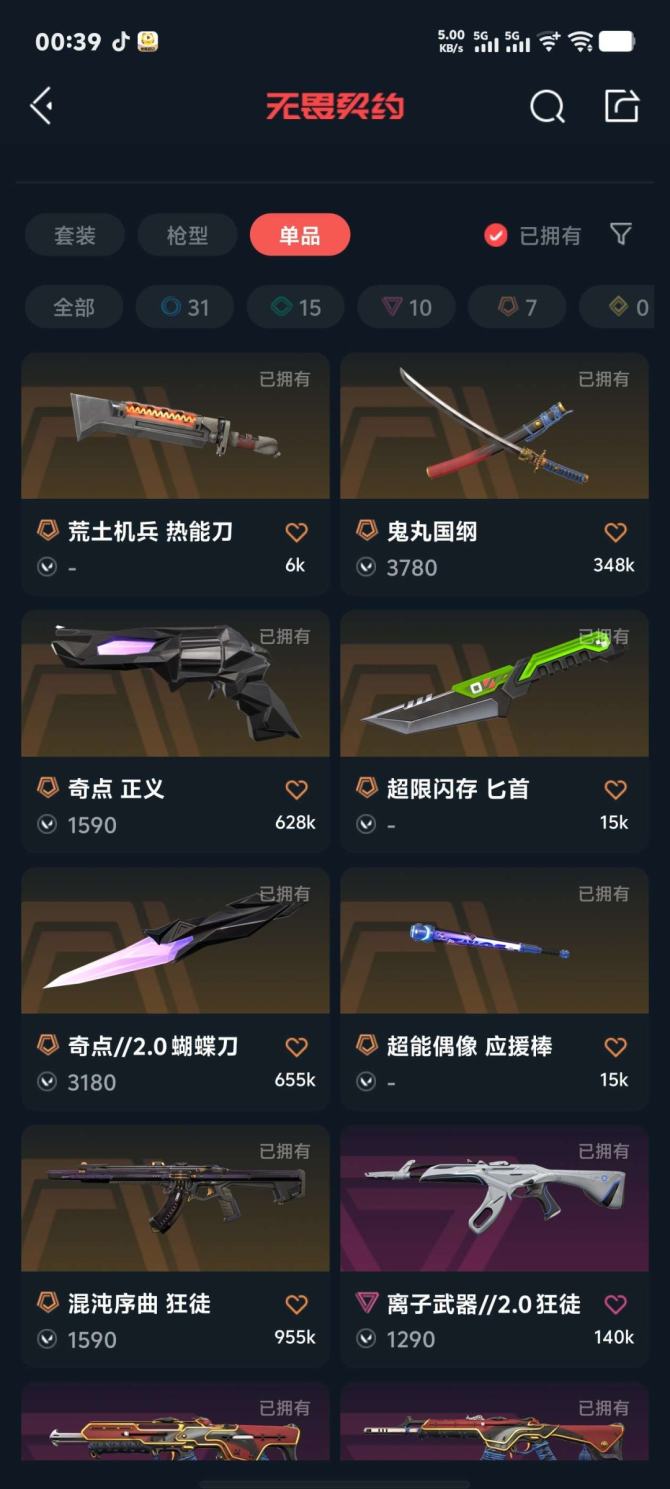The width and height of the screenshot is (670, 1489).
Task: Switch to the 套装 tab
Action: (x=75, y=235)
